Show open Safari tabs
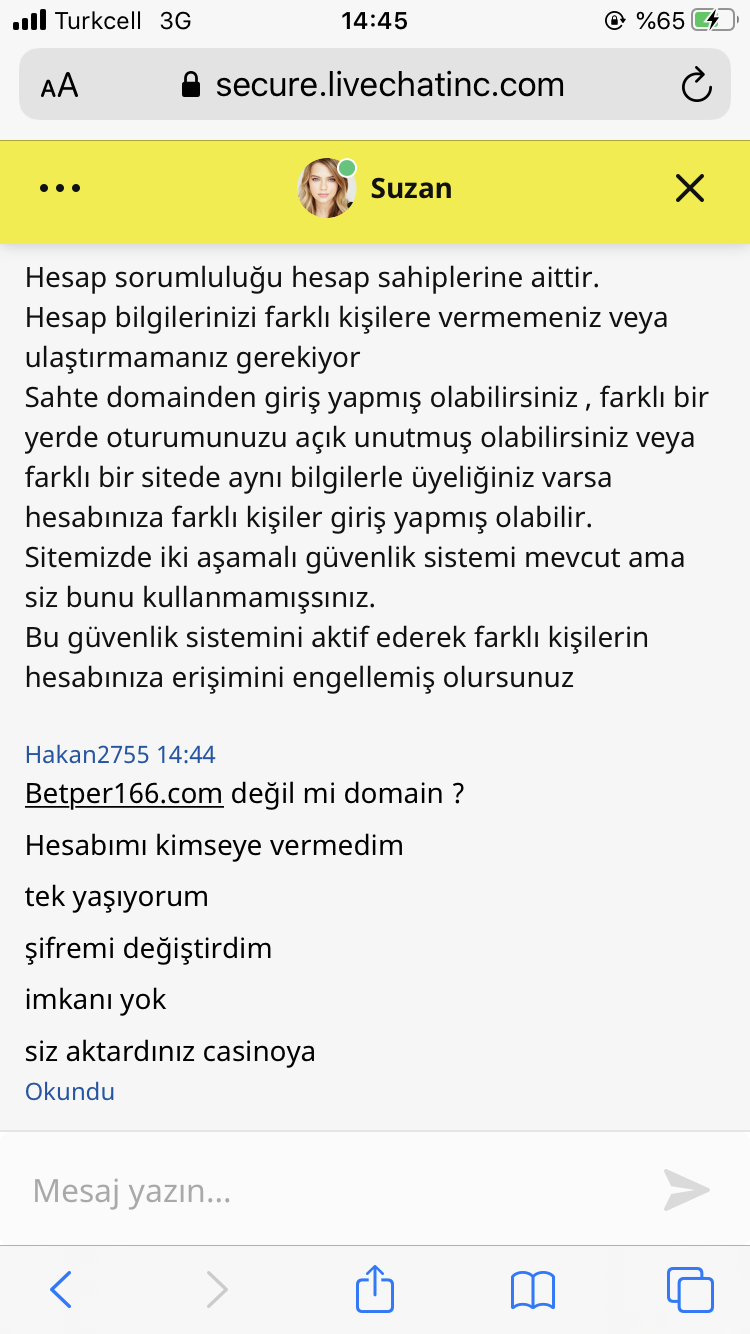This screenshot has height=1334, width=750. click(x=690, y=1290)
